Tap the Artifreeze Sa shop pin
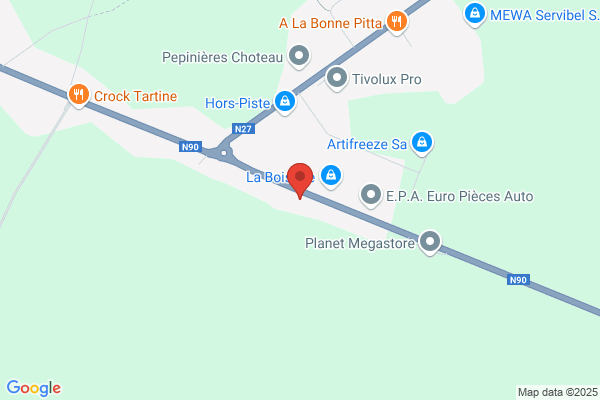The image size is (600, 400). [x=422, y=143]
